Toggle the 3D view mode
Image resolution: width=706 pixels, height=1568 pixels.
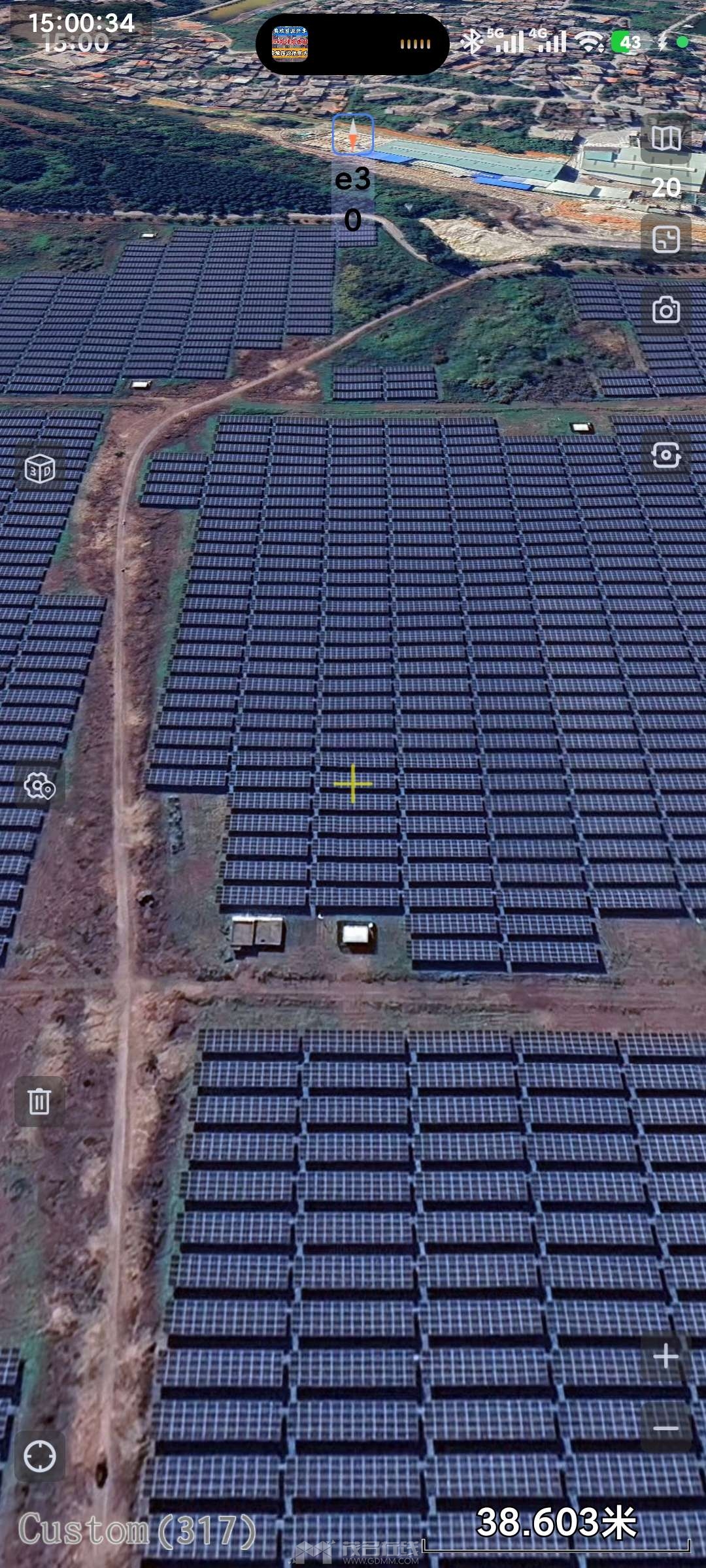click(40, 468)
